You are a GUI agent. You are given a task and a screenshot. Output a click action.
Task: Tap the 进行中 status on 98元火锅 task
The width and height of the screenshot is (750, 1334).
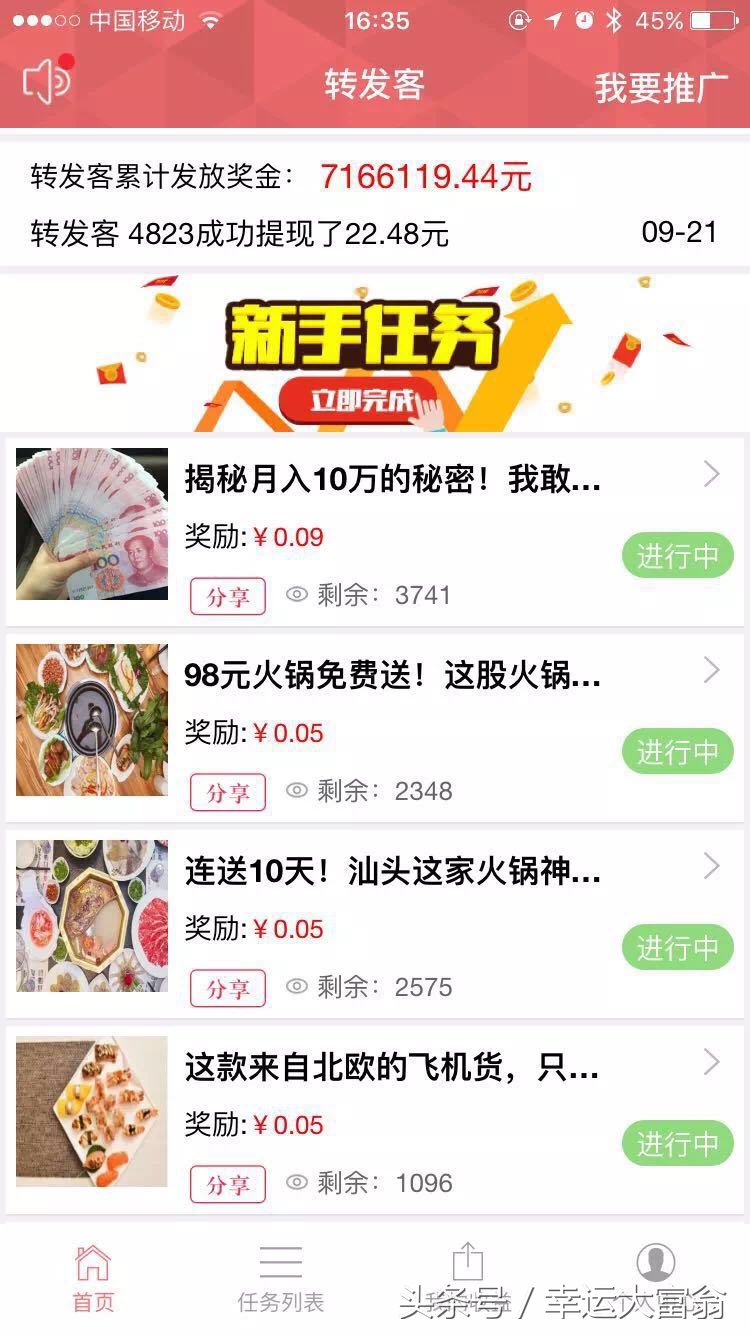[x=677, y=751]
